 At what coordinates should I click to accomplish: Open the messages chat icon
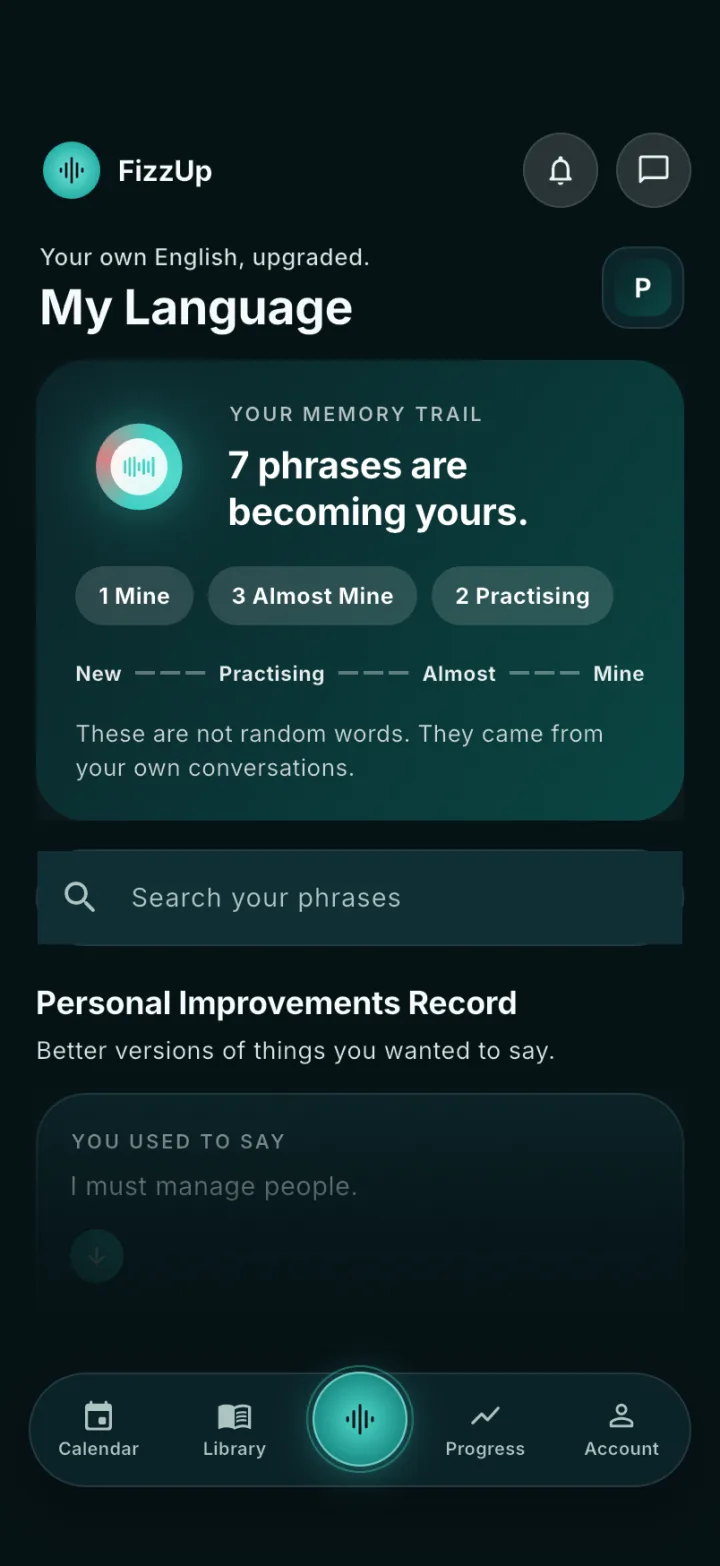(654, 170)
